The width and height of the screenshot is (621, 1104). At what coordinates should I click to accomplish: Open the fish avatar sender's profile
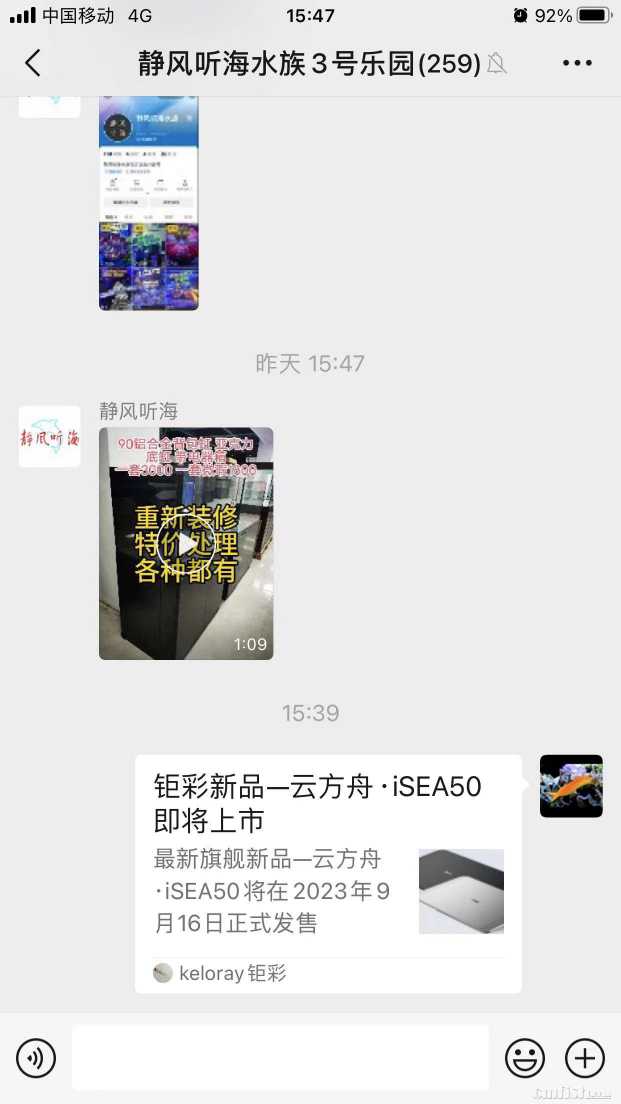pos(571,786)
